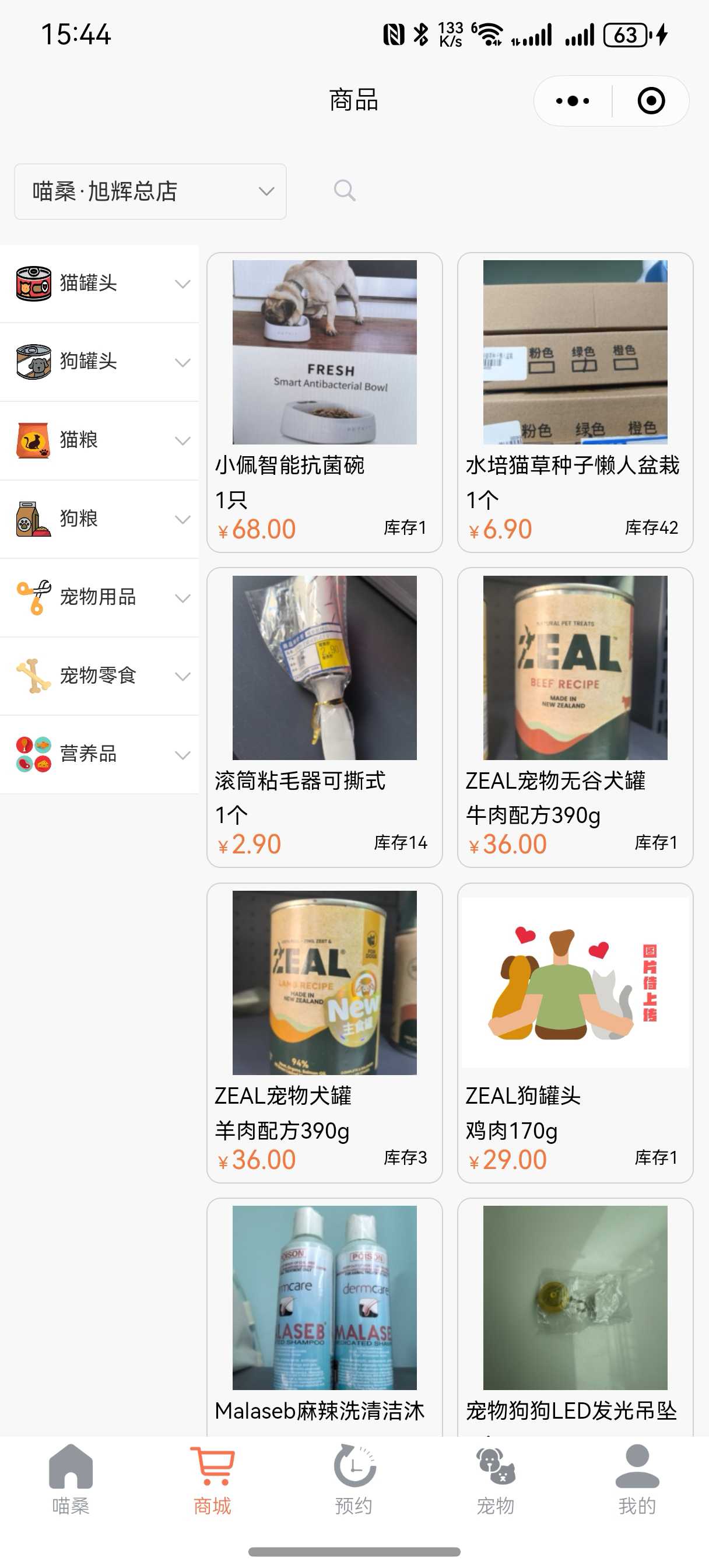Open the mini program more options menu
Image resolution: width=709 pixels, height=1568 pixels.
coord(573,101)
